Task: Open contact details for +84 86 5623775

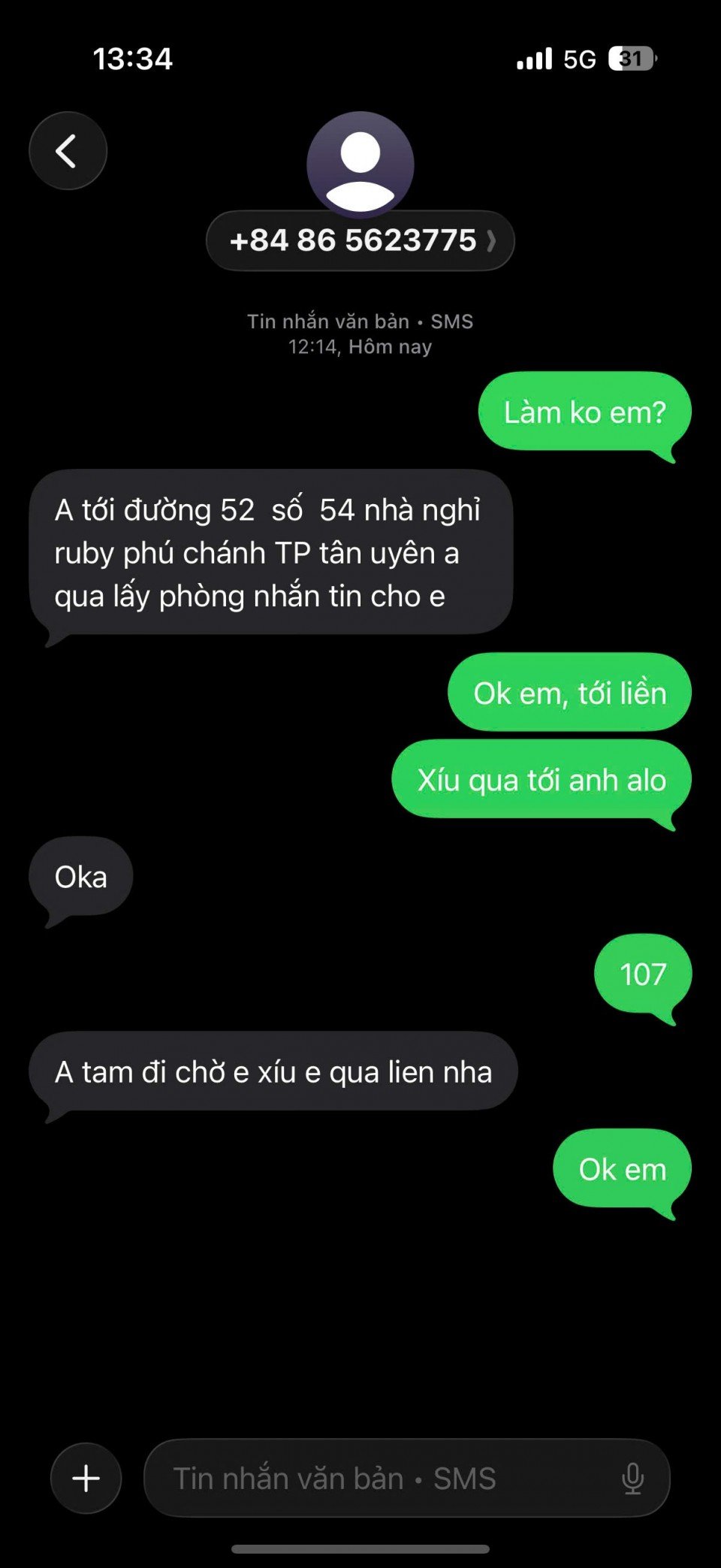Action: point(360,240)
